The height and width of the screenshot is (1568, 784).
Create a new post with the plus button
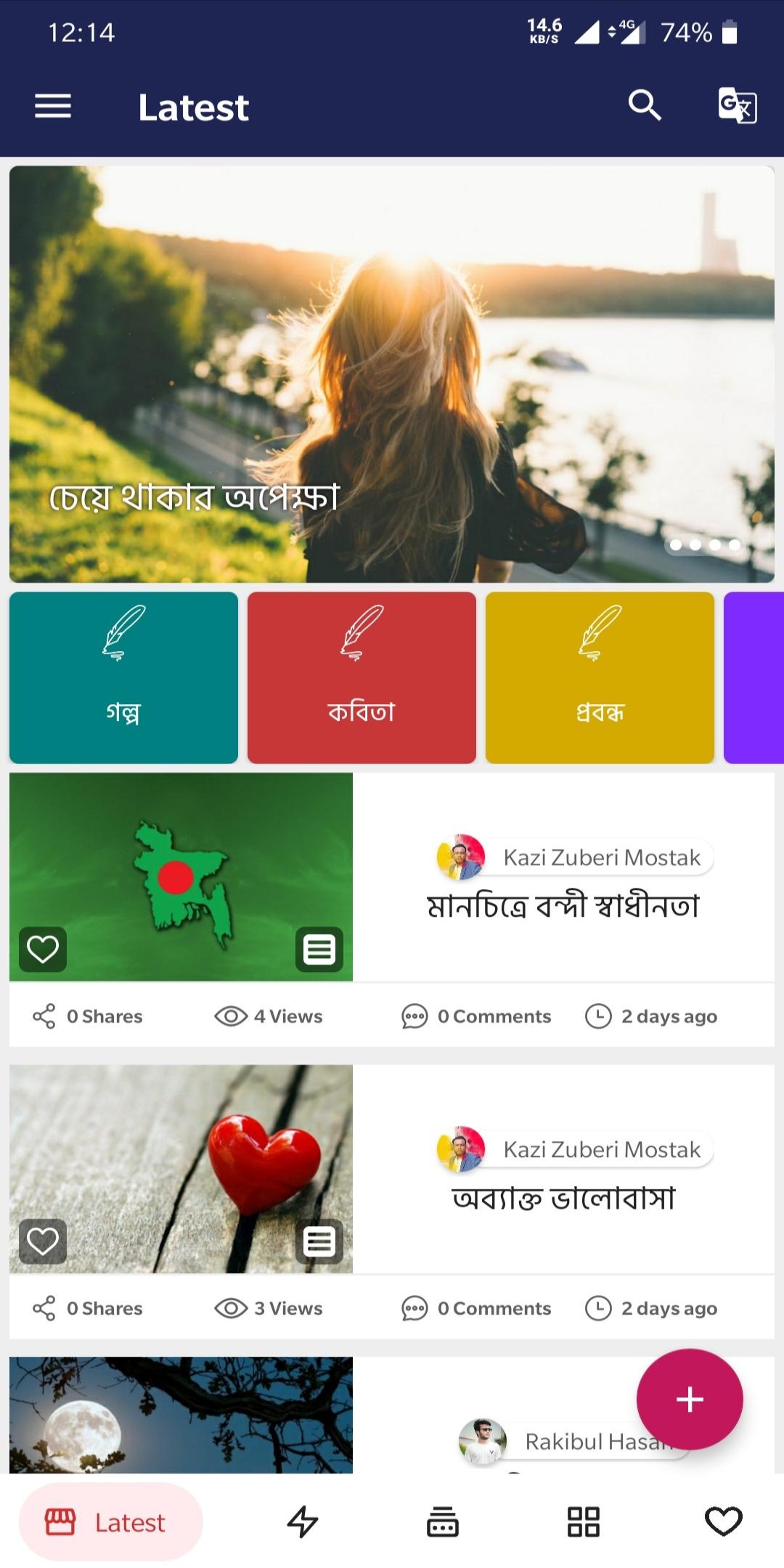pos(690,1399)
